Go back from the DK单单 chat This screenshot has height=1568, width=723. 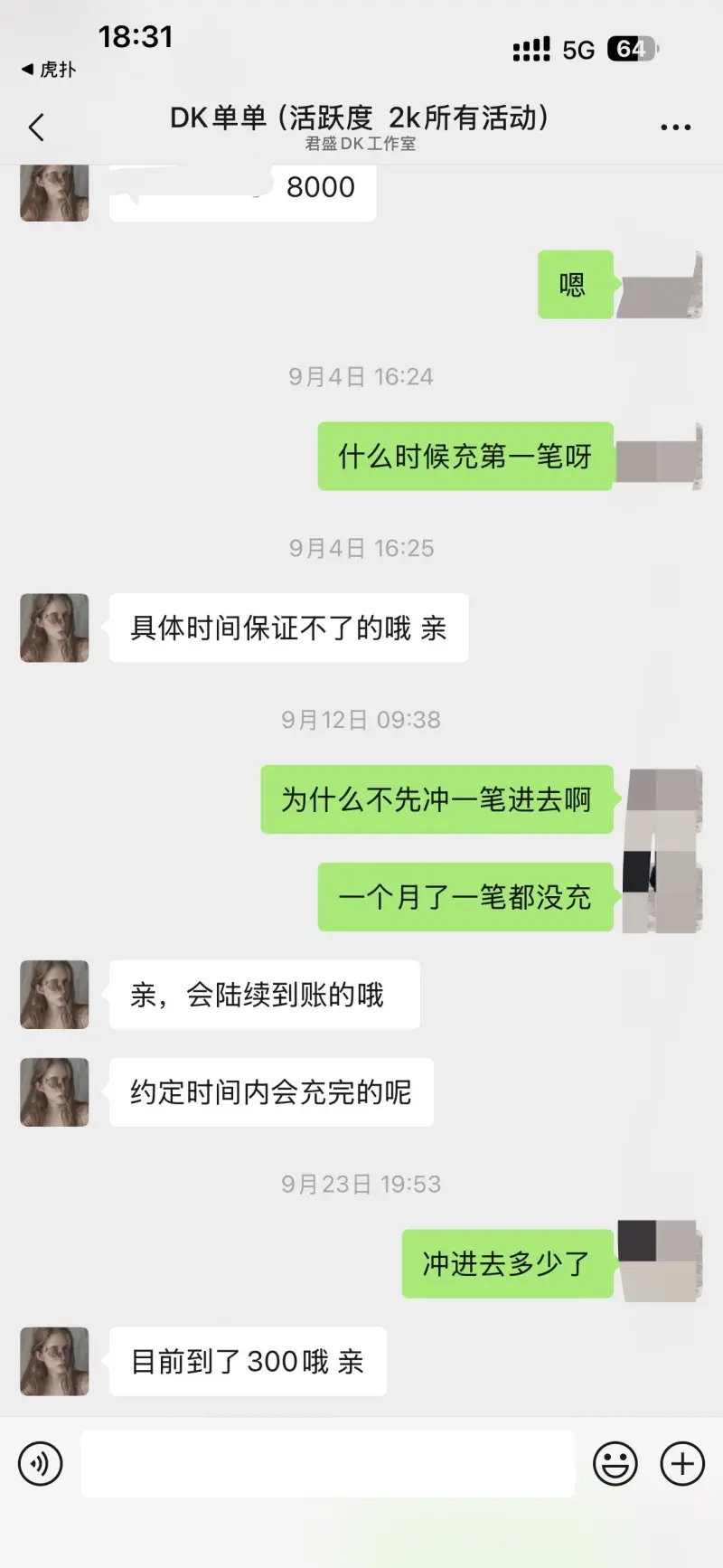36,128
